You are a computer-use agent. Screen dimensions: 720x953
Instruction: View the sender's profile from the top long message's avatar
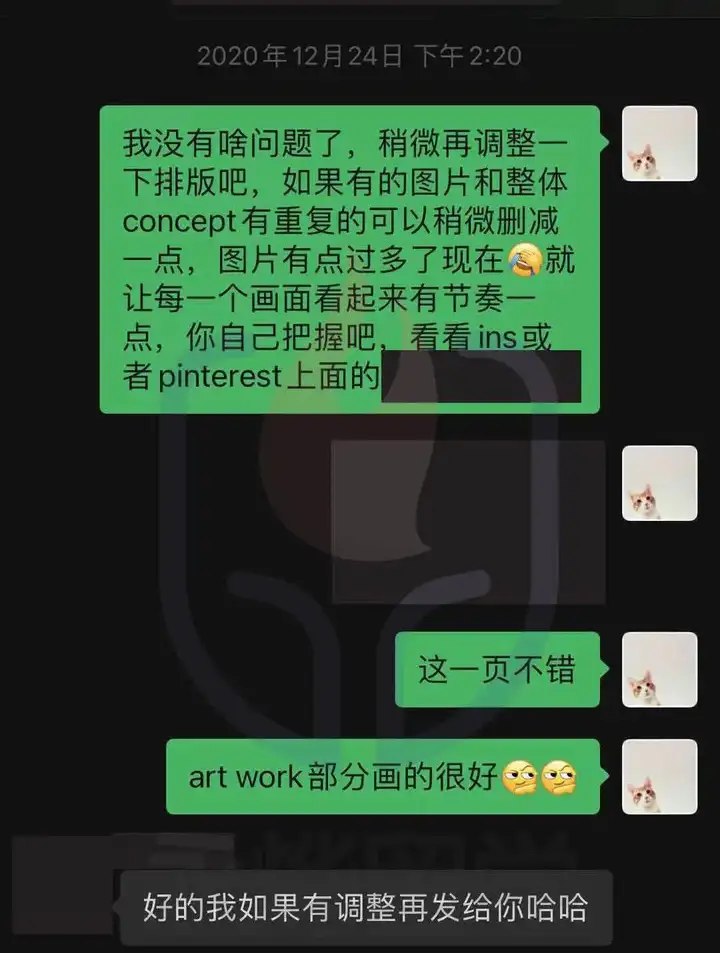tap(659, 144)
